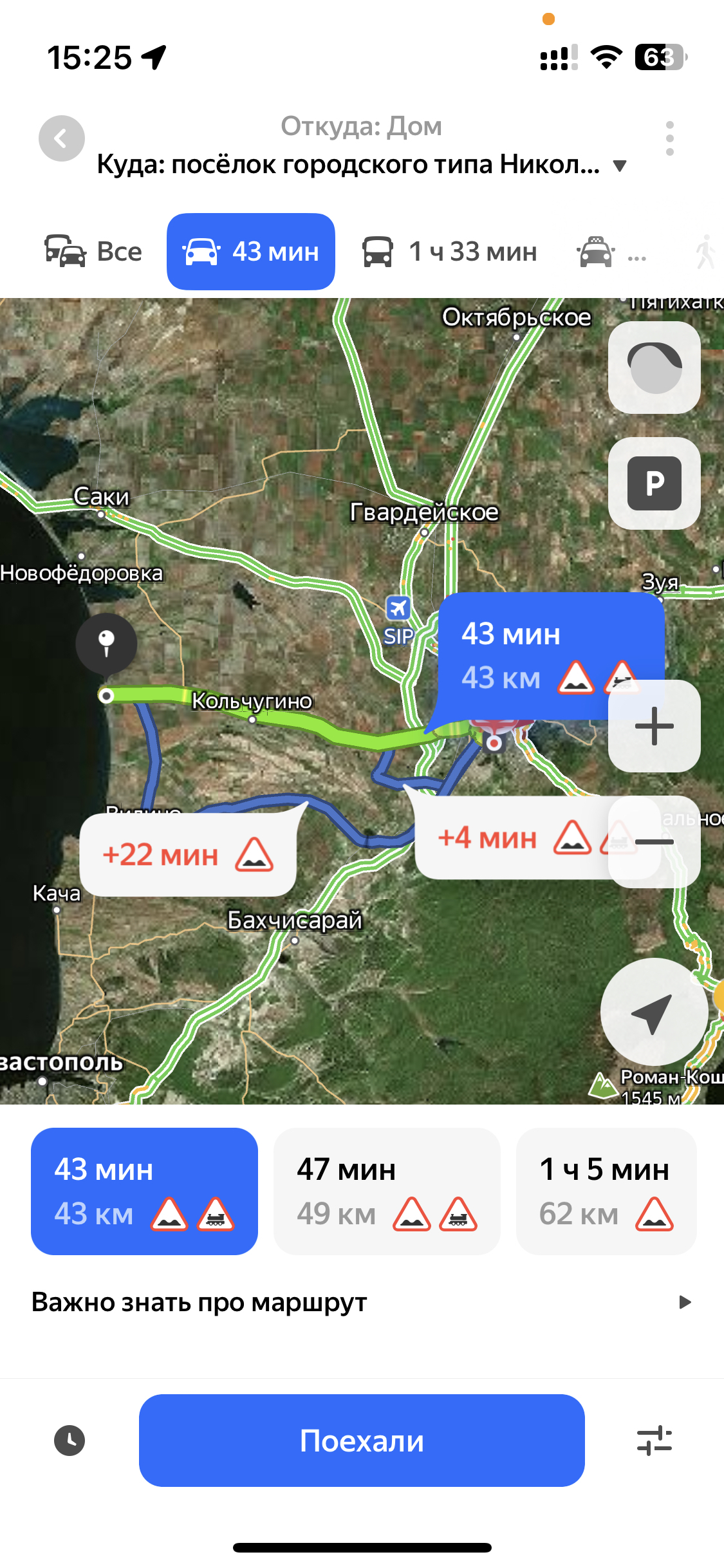Zoom in on the map
The image size is (724, 1568).
click(x=654, y=726)
